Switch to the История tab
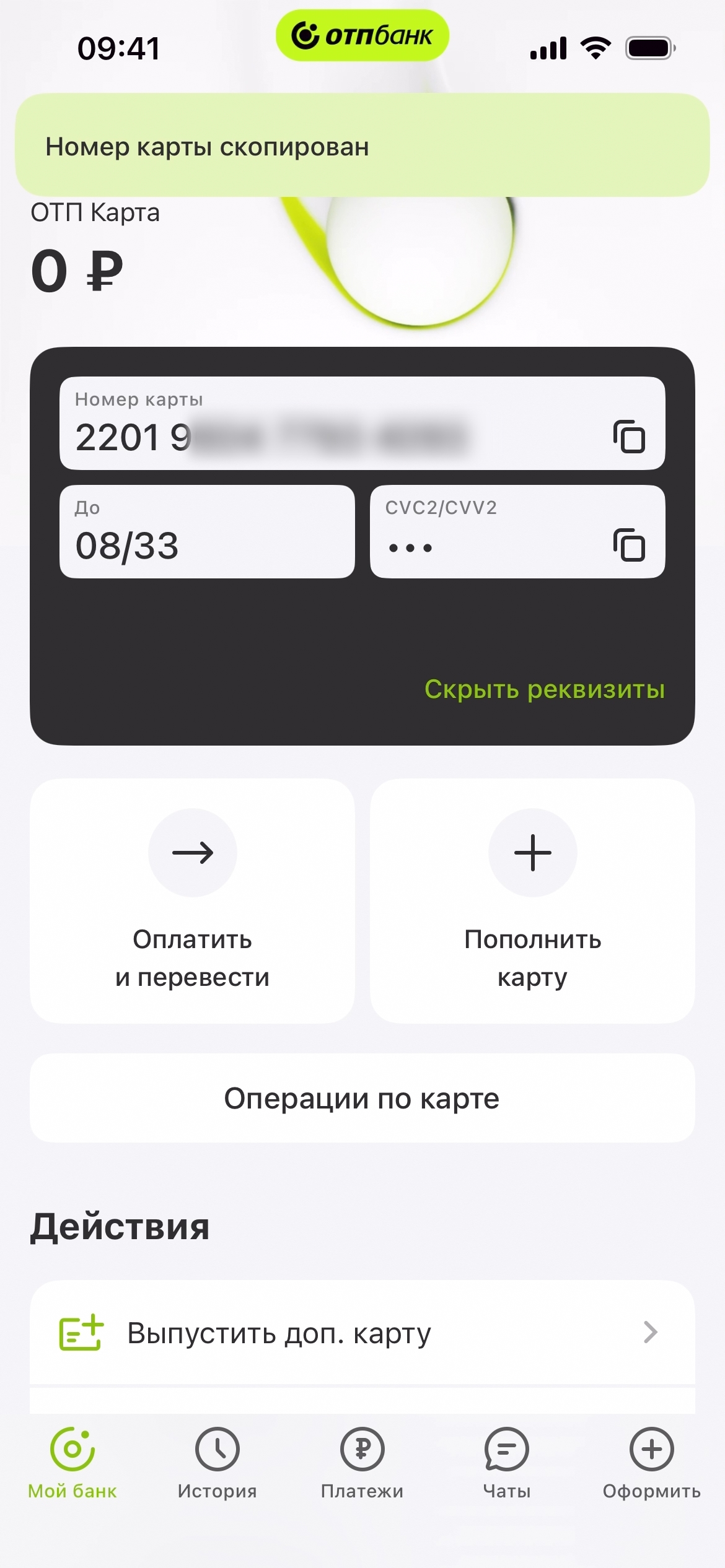Image resolution: width=725 pixels, height=1568 pixels. 217,1463
